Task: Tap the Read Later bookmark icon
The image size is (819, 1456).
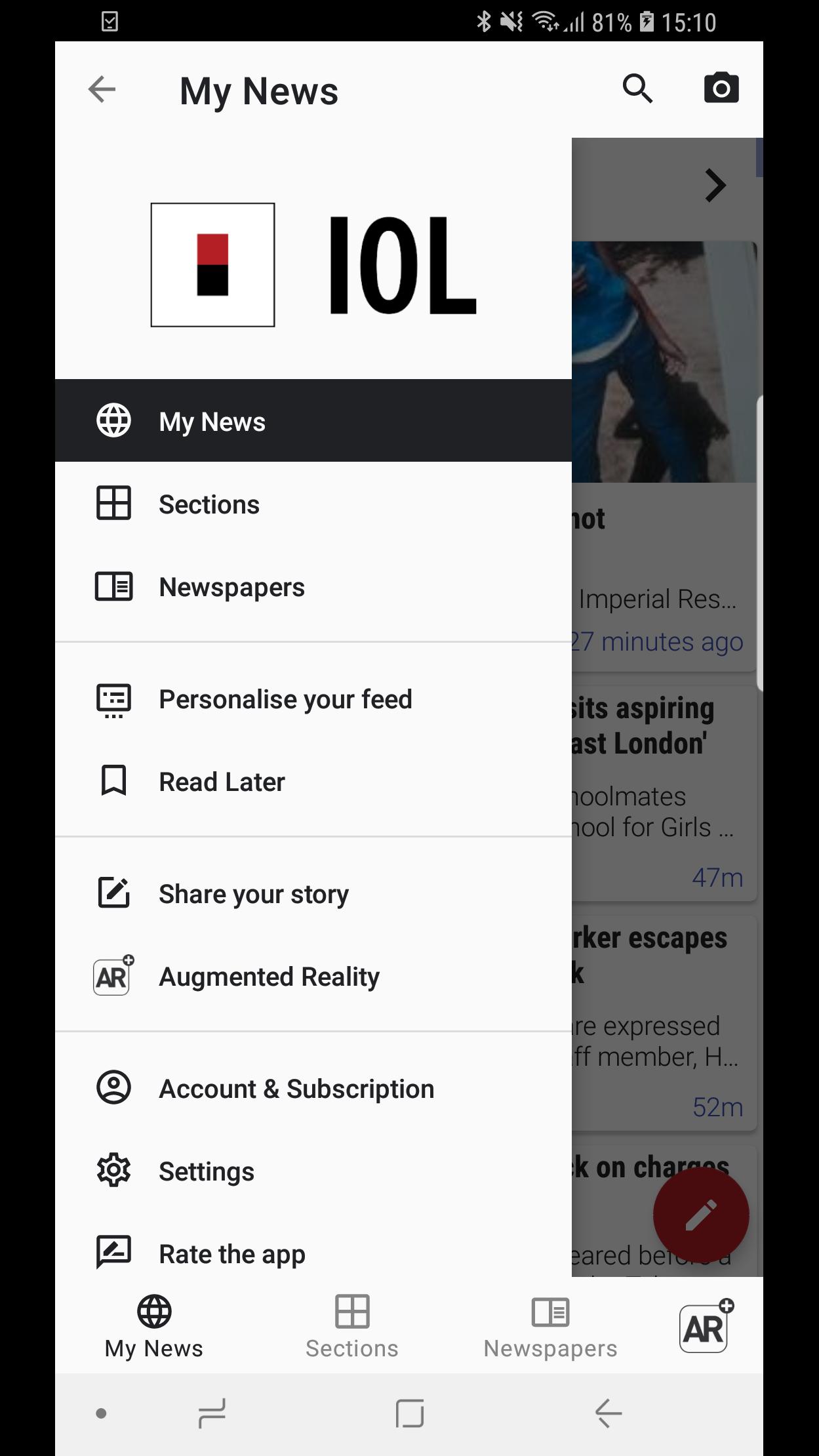Action: point(113,781)
